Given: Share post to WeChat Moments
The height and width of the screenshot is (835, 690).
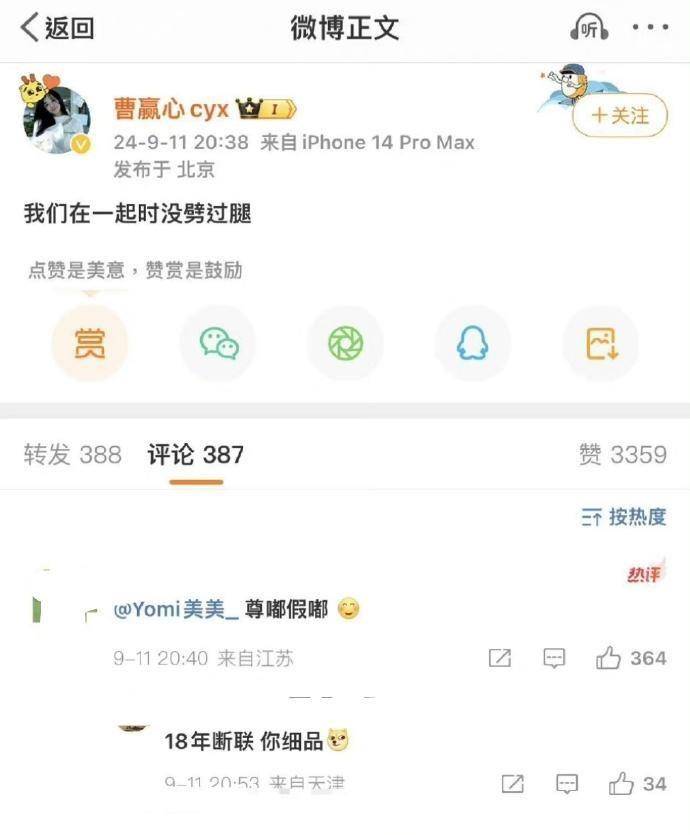Looking at the screenshot, I should point(345,343).
